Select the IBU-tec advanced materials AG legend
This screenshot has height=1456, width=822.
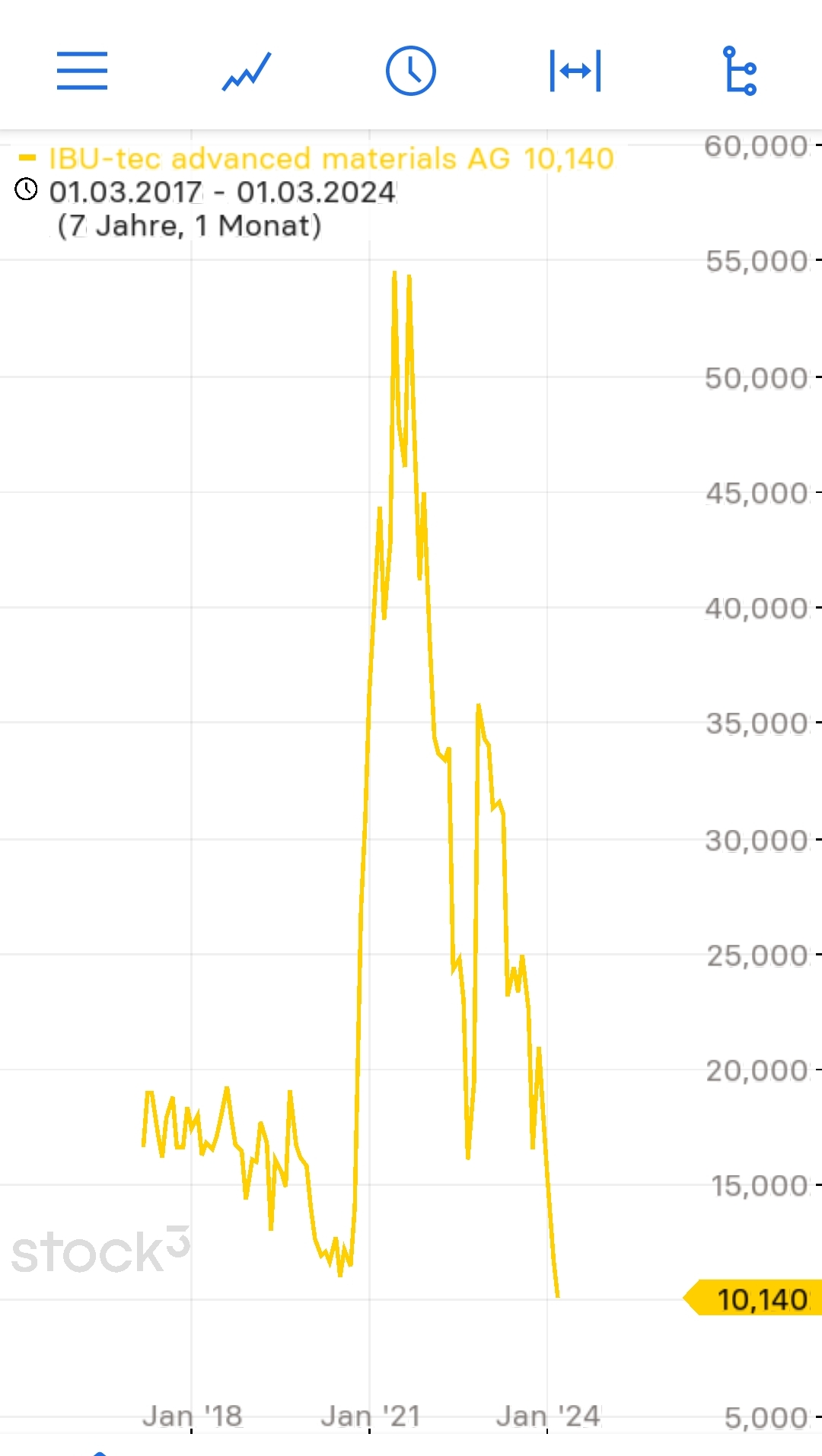pos(316,158)
